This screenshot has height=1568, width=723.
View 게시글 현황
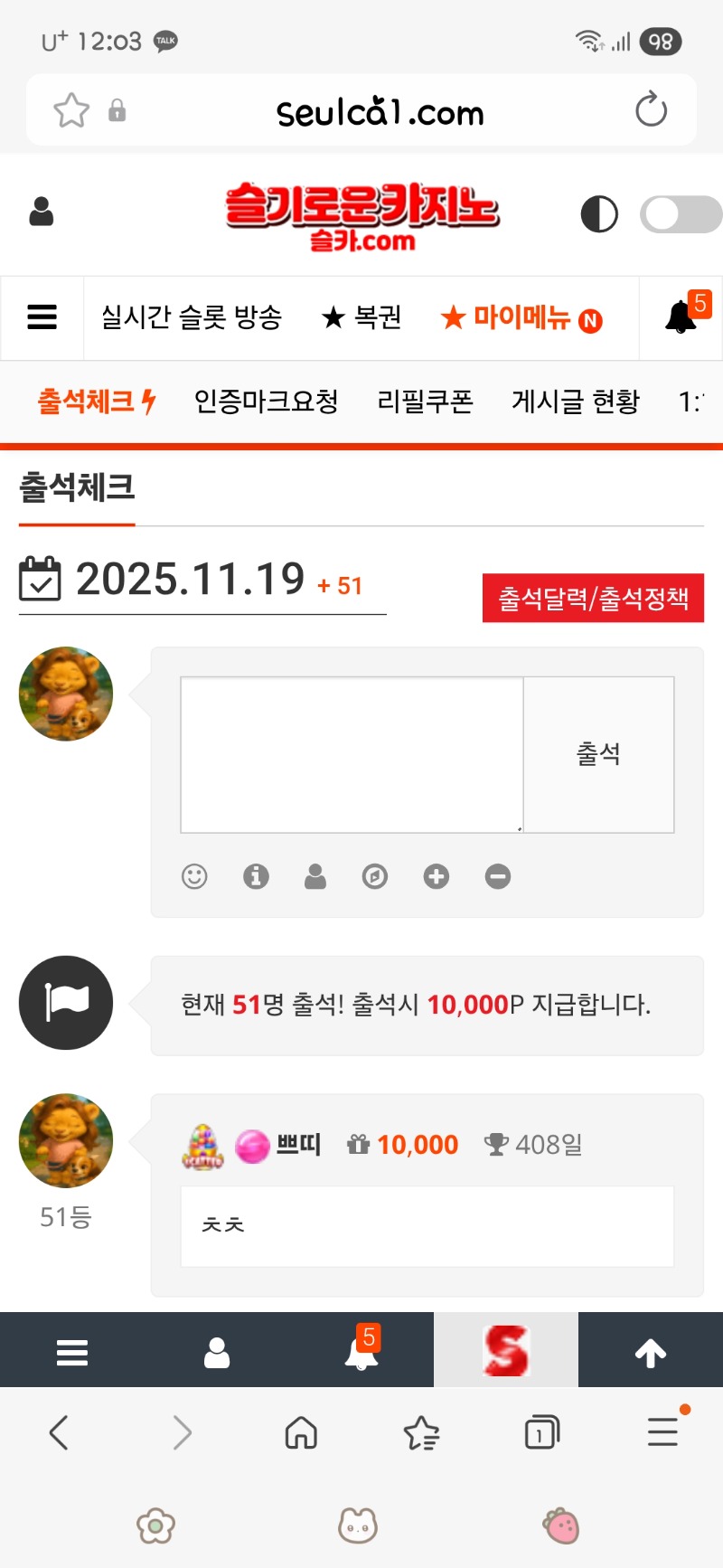click(x=576, y=401)
